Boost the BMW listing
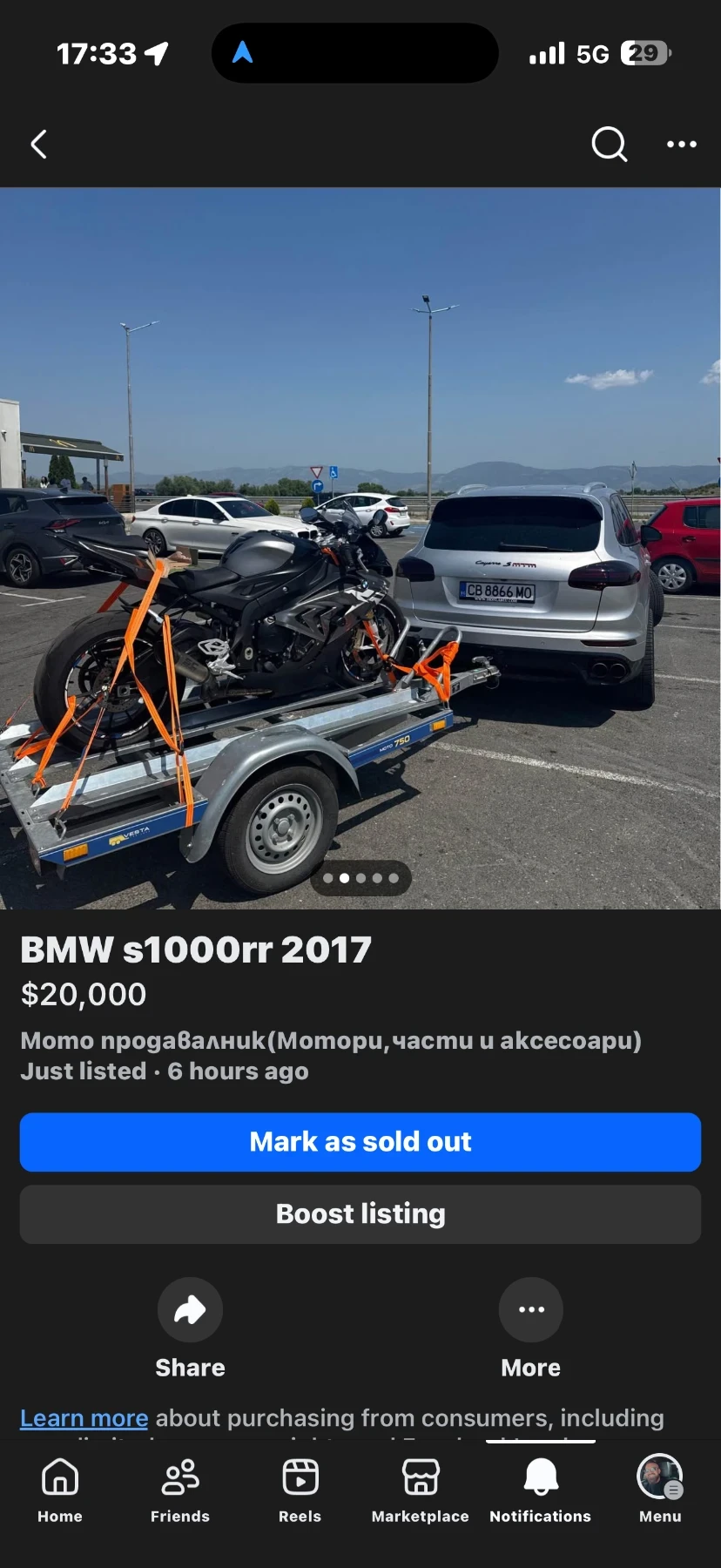The width and height of the screenshot is (721, 1568). click(x=360, y=1213)
